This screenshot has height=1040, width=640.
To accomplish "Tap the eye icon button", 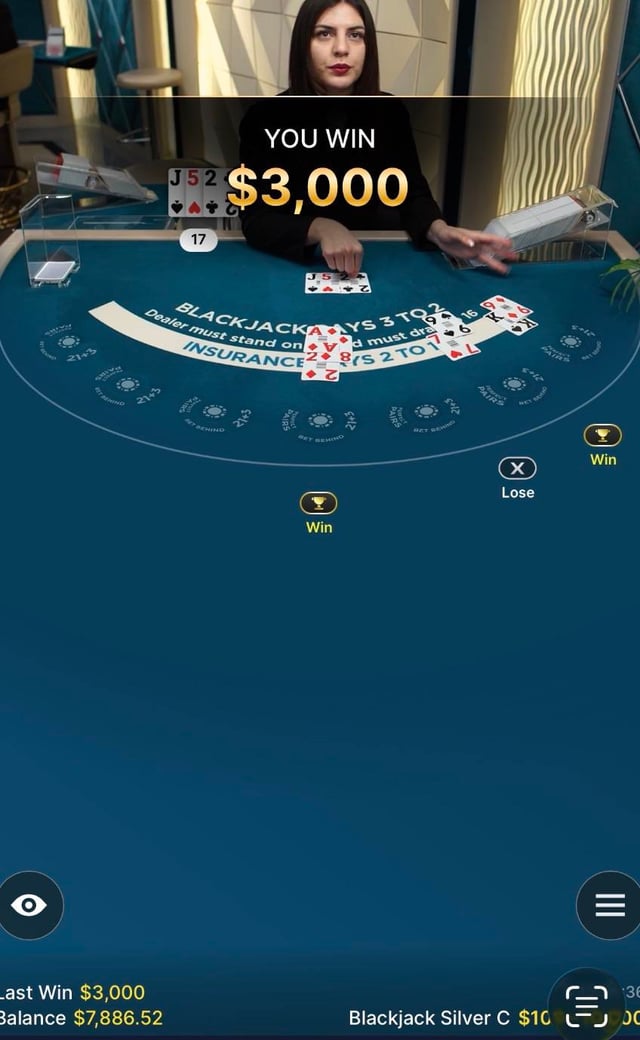I will pyautogui.click(x=30, y=905).
